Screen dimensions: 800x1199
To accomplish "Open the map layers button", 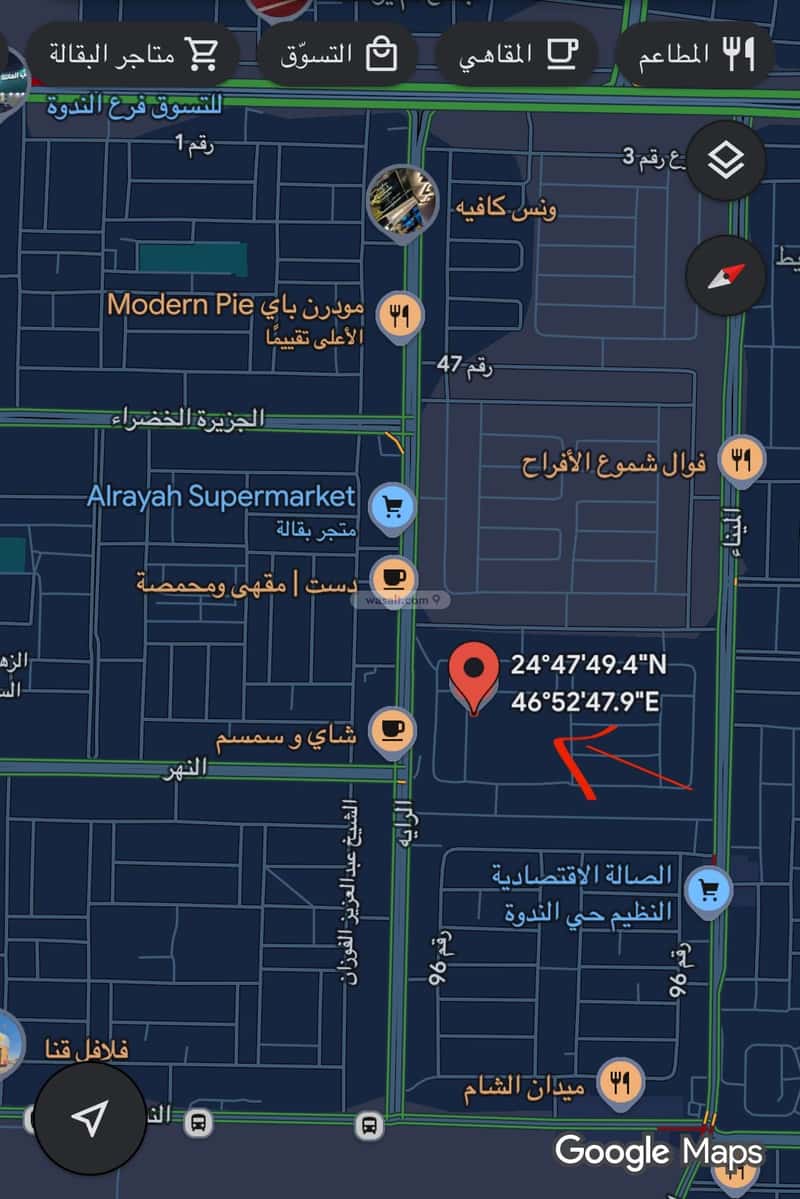I will pos(725,160).
